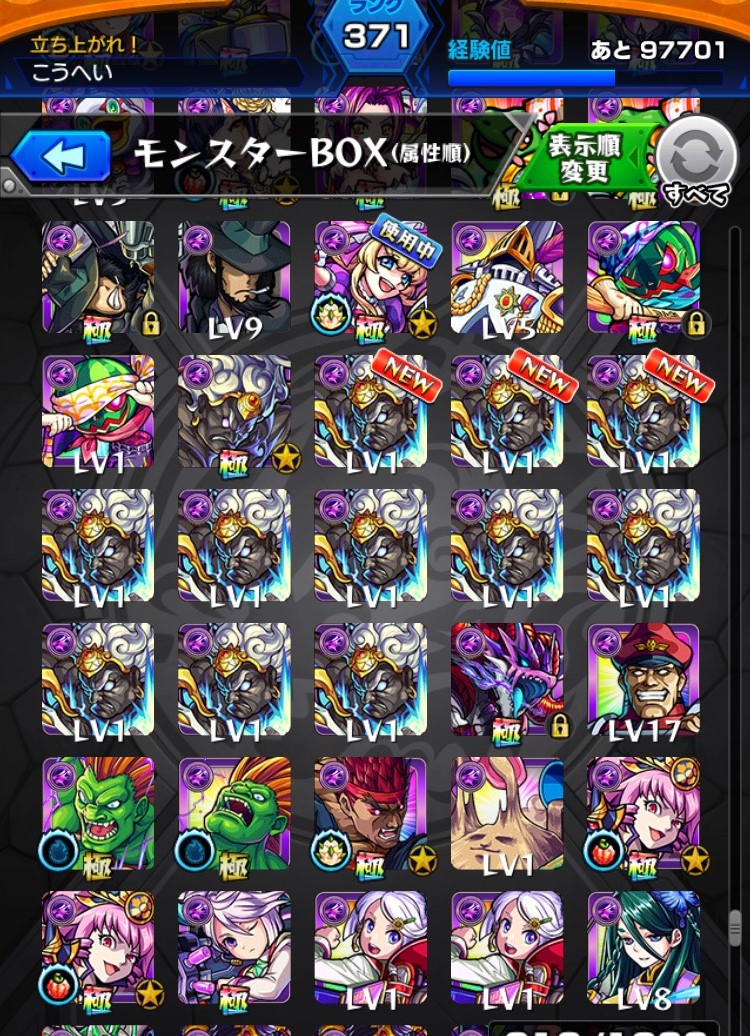
Task: Open the 表示順変更 sort order button
Action: click(585, 158)
